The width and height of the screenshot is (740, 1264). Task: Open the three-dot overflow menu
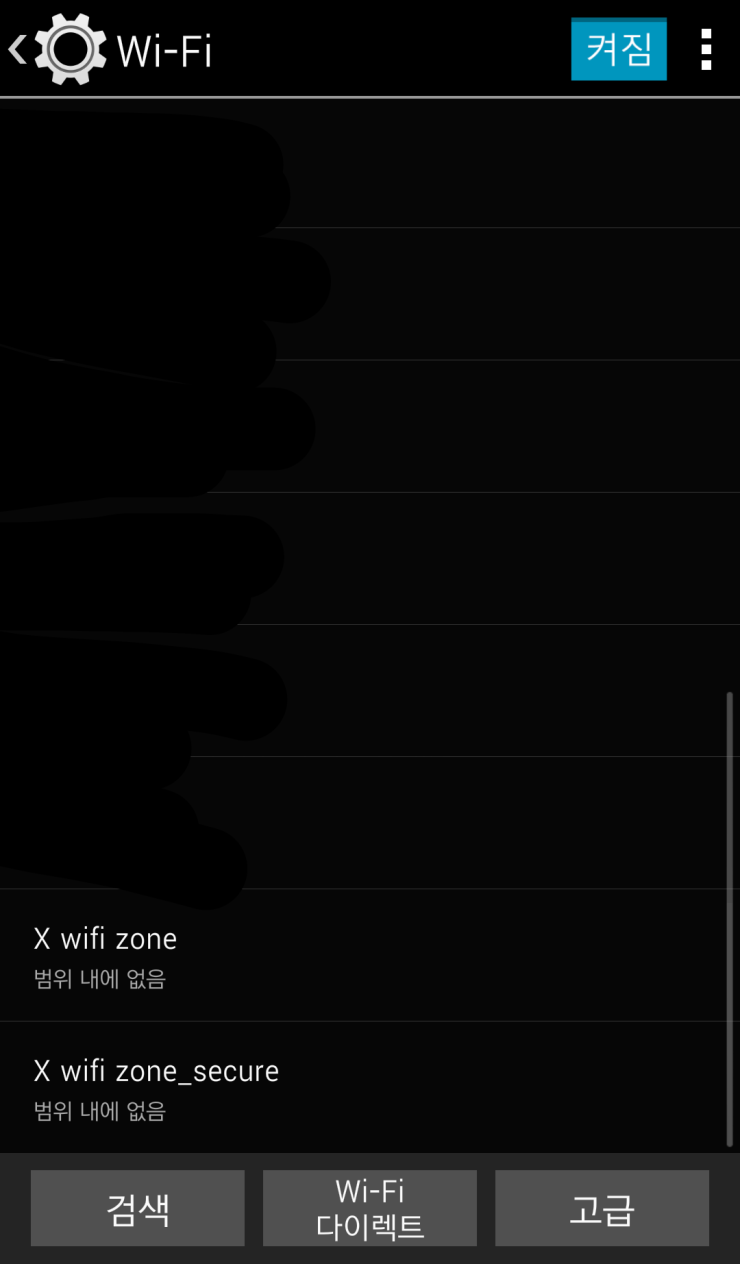706,49
